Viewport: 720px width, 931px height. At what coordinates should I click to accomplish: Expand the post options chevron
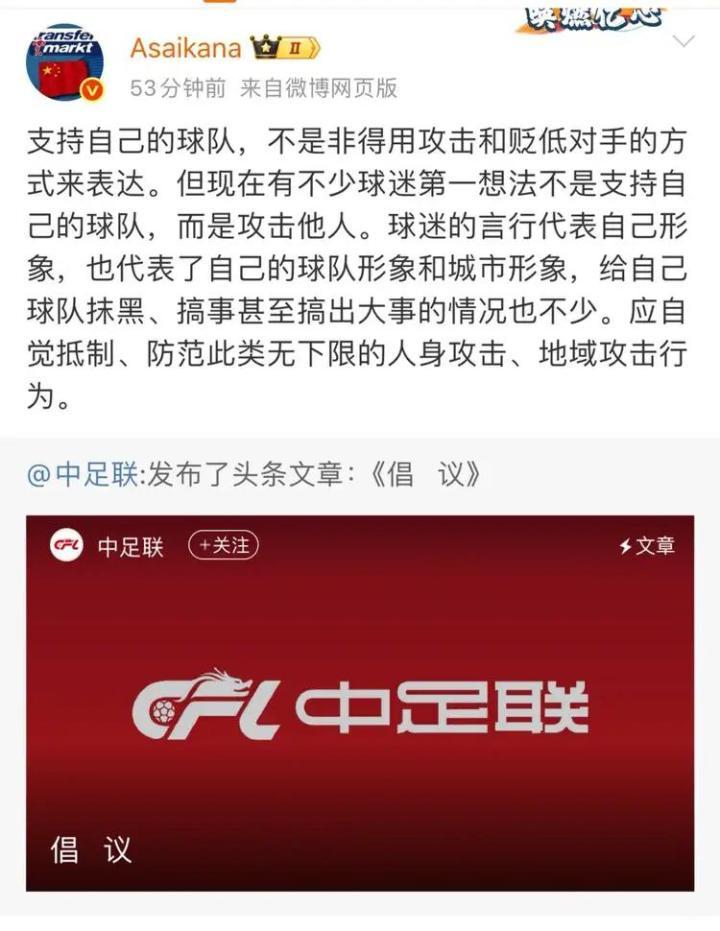[684, 42]
